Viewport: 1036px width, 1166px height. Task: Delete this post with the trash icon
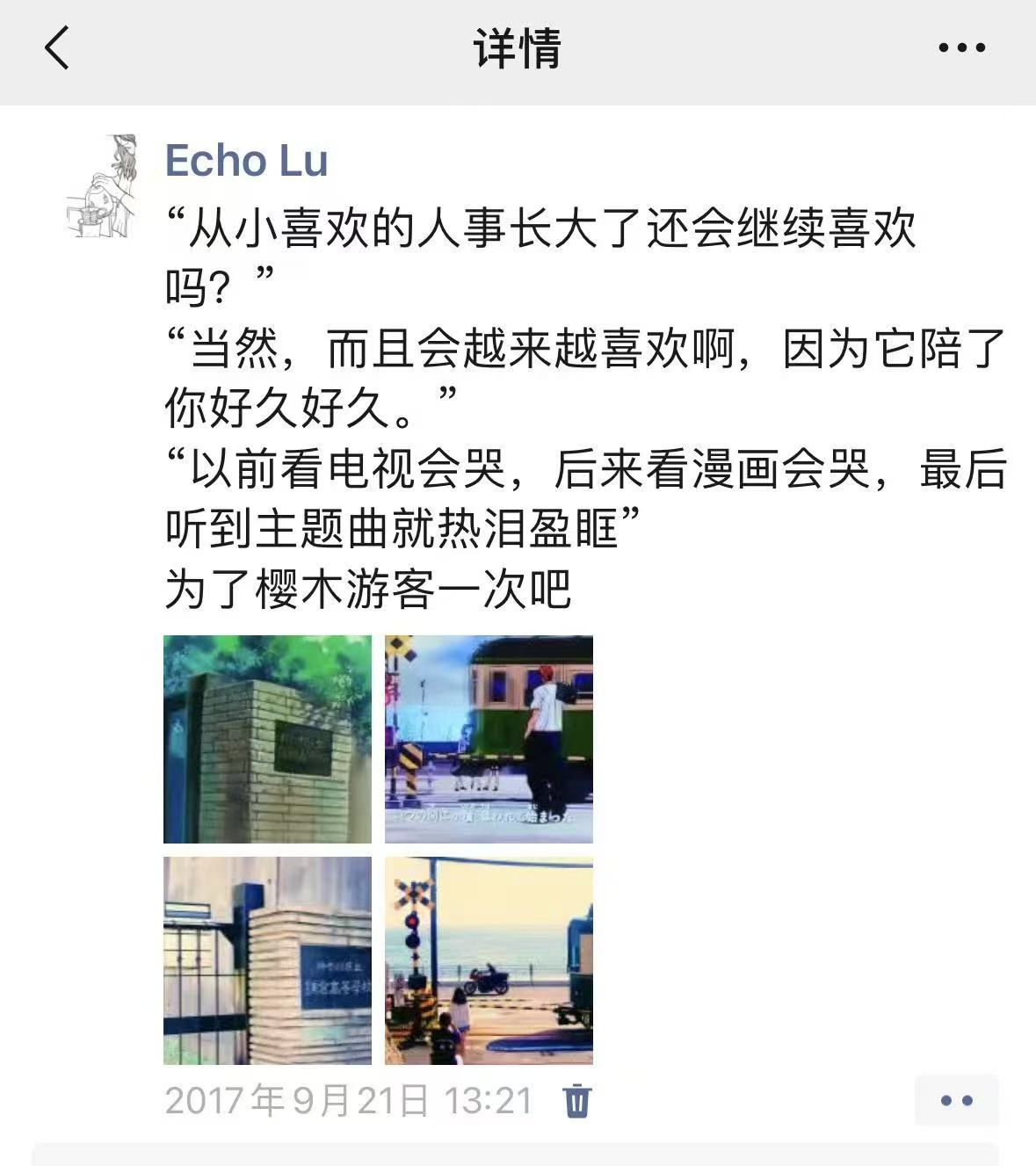click(577, 1100)
